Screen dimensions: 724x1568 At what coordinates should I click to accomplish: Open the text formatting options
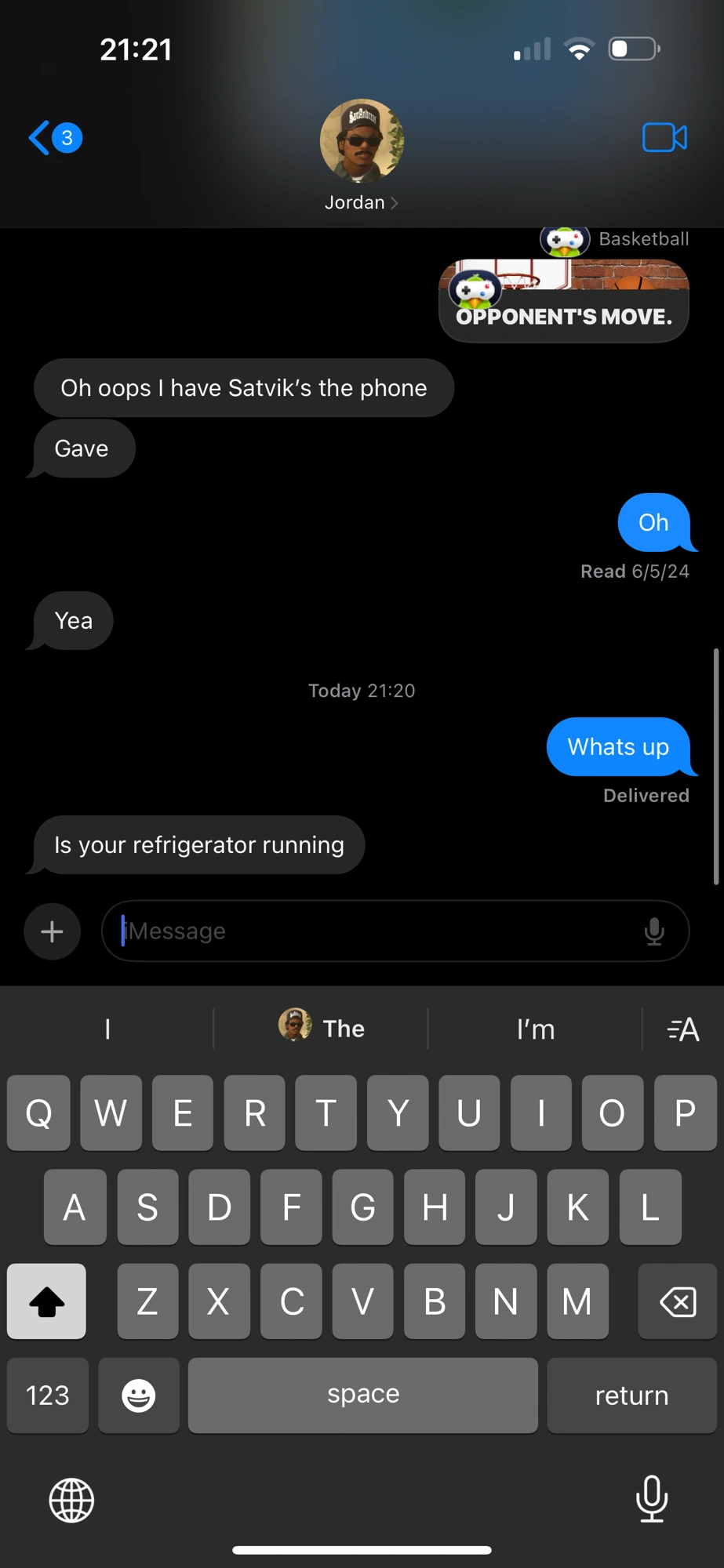coord(682,1029)
